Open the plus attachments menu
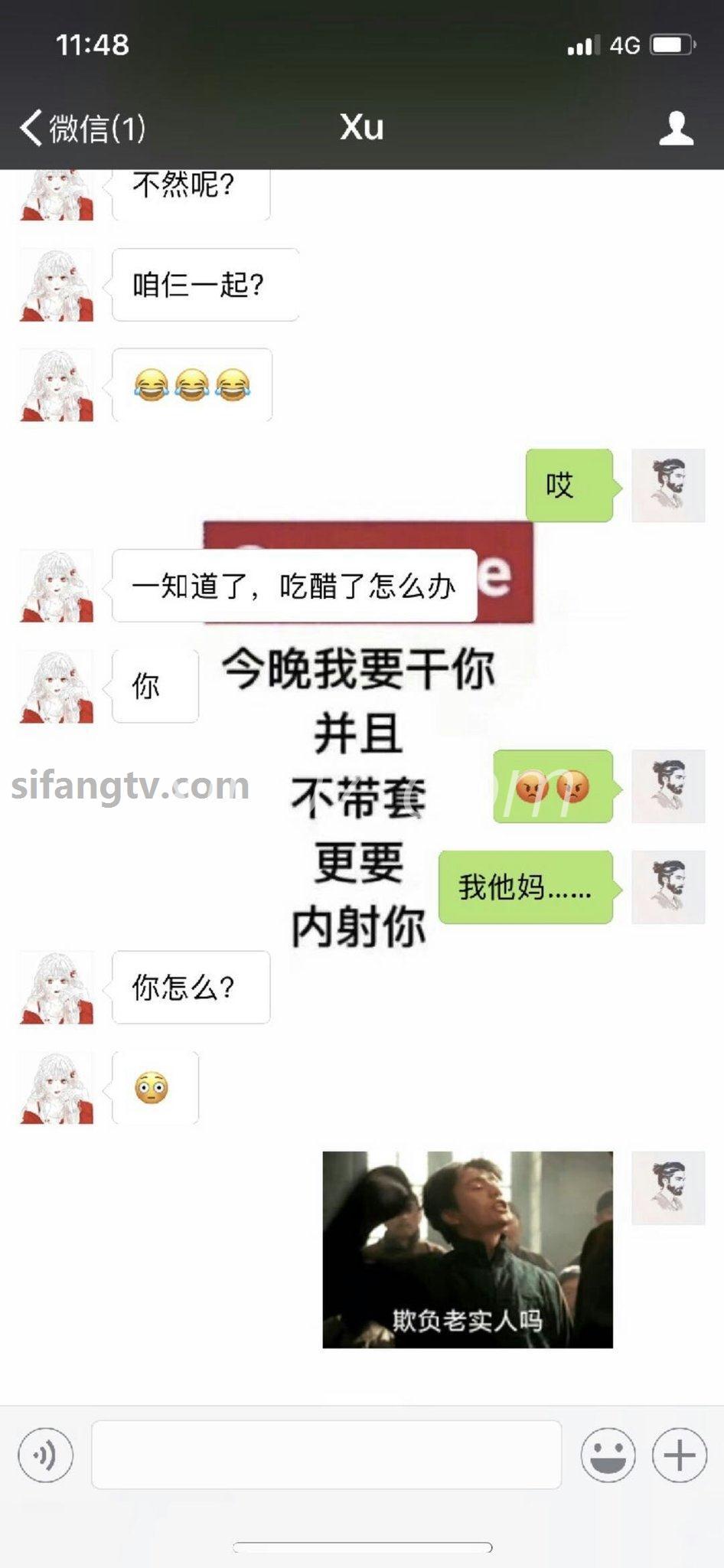 point(679,1455)
